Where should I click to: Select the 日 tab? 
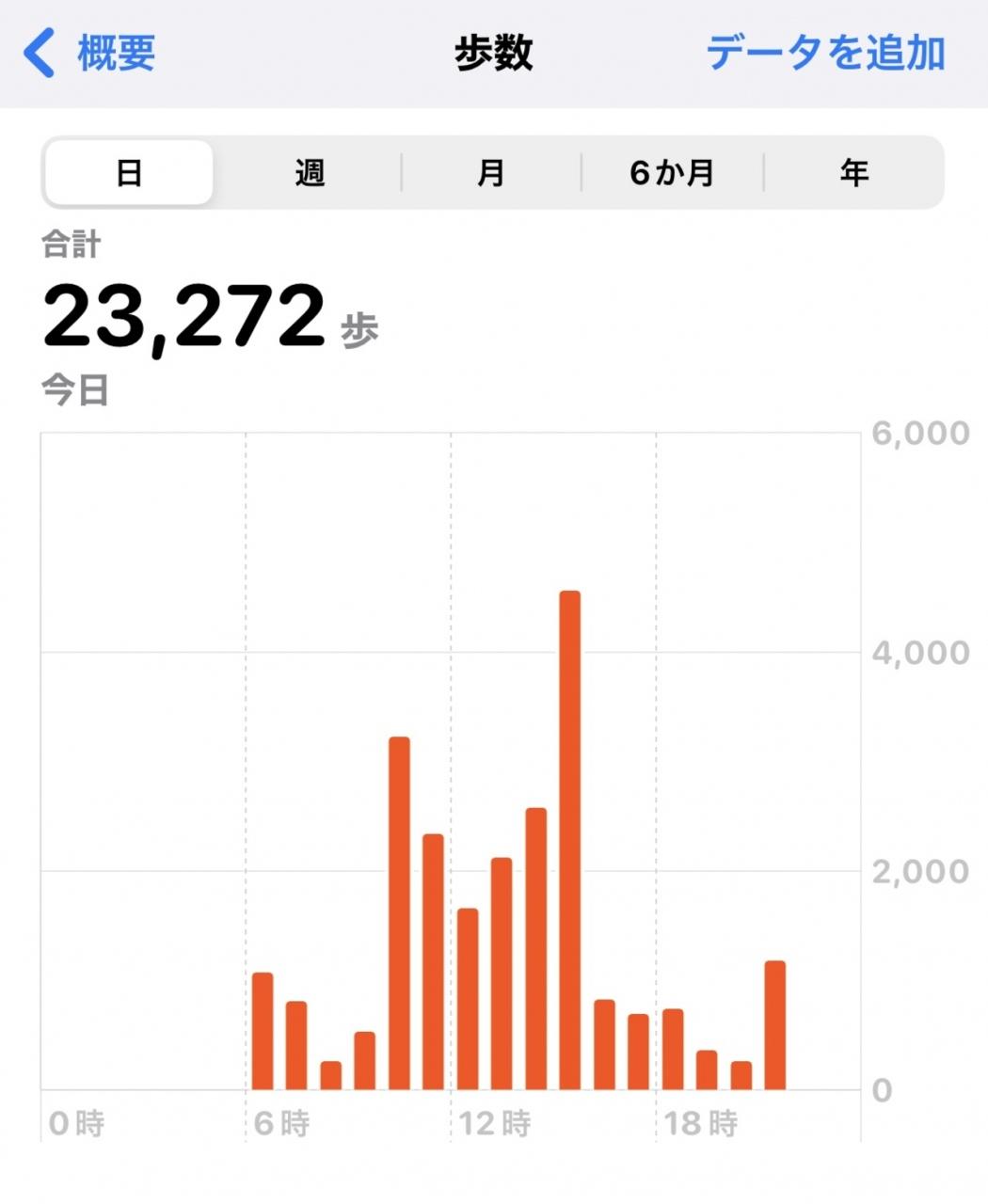click(129, 173)
